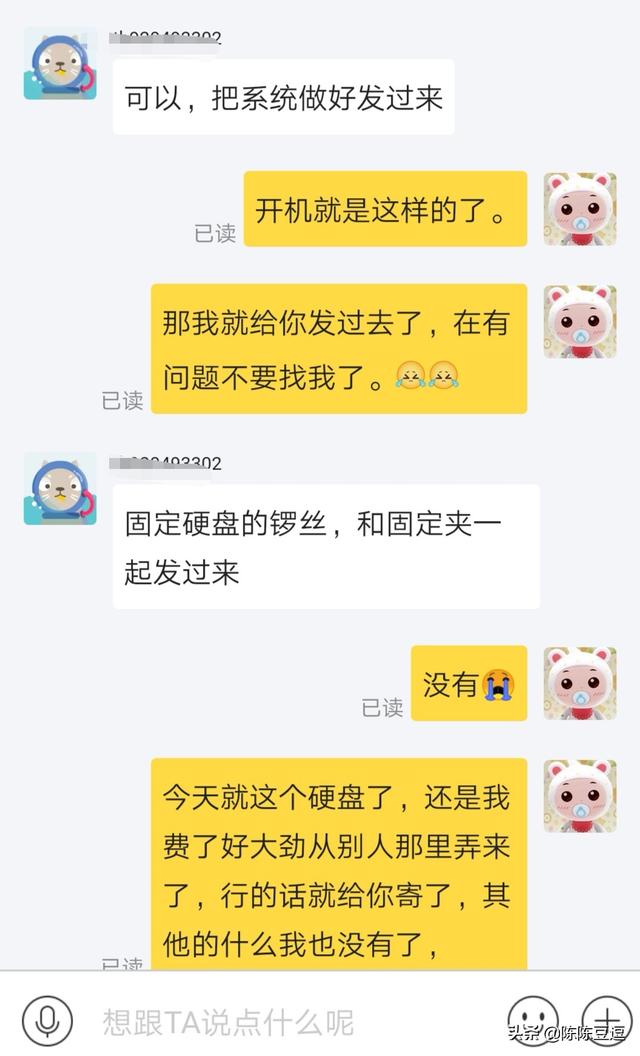
Task: View profile from avatar beside 固定硬盘的锣丝 message
Action: click(60, 489)
